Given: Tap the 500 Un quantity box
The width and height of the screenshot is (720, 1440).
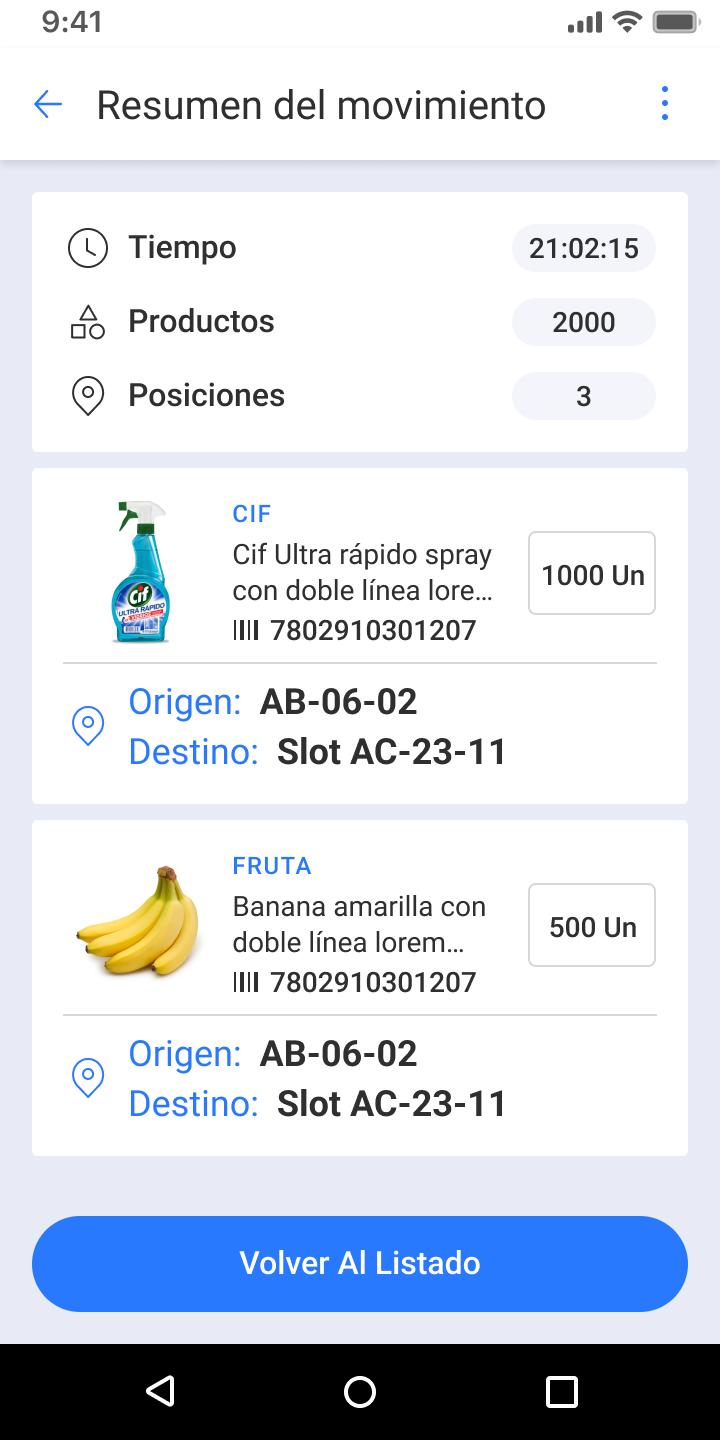Looking at the screenshot, I should click(x=592, y=925).
